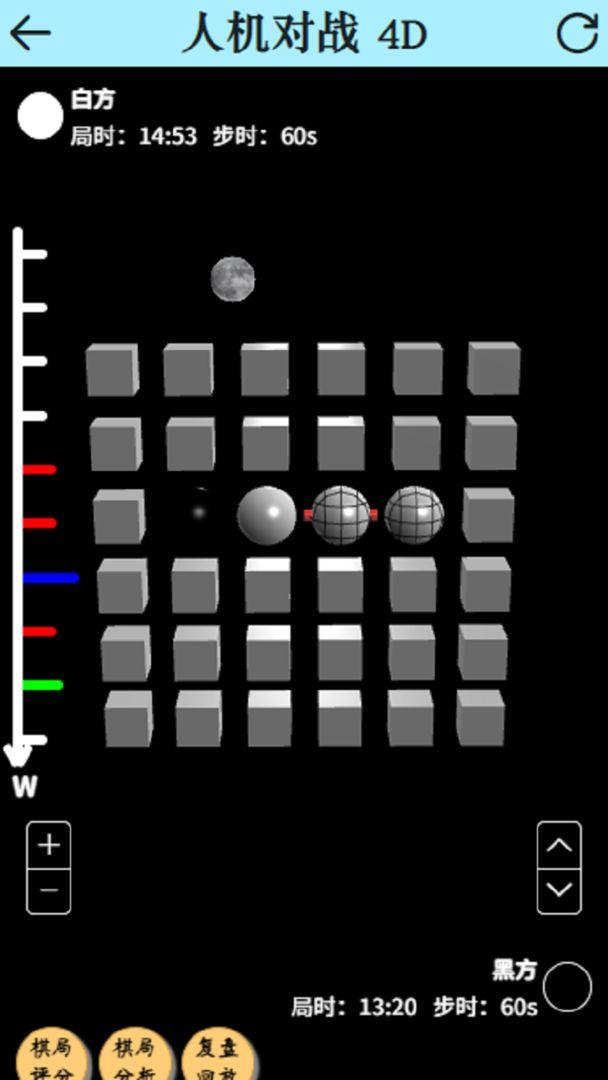Zoom out with the minus button
Screen dimensions: 608x1080
[x=48, y=890]
